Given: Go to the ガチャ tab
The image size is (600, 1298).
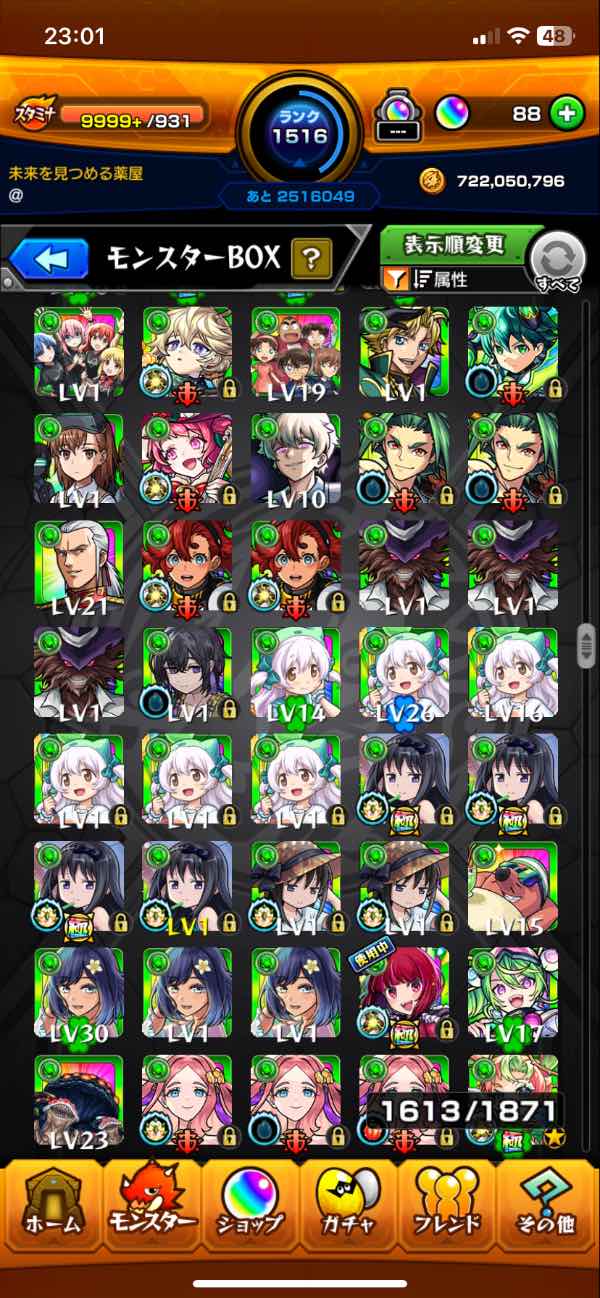Looking at the screenshot, I should click(349, 1204).
